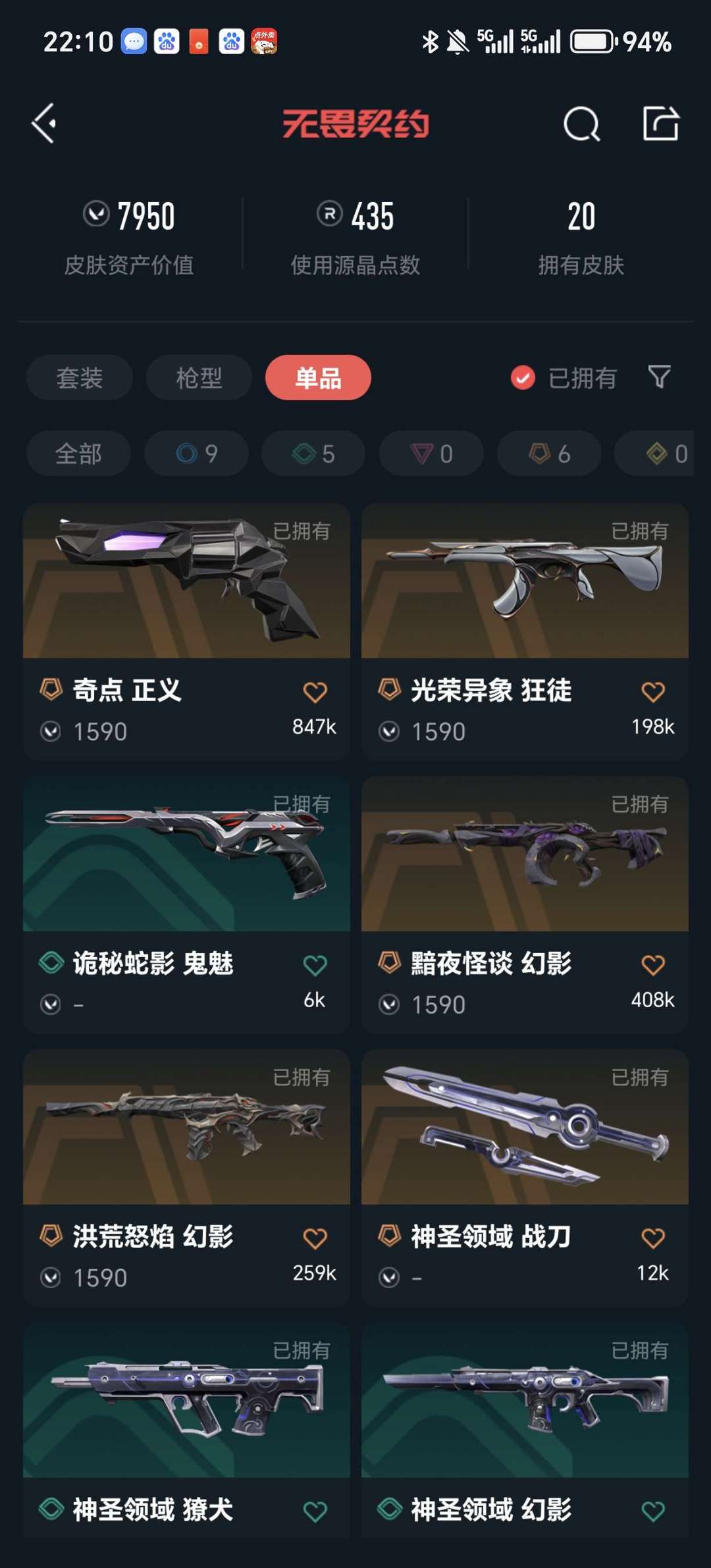Like the 神圣领域 獠犬 skin

[x=315, y=1511]
